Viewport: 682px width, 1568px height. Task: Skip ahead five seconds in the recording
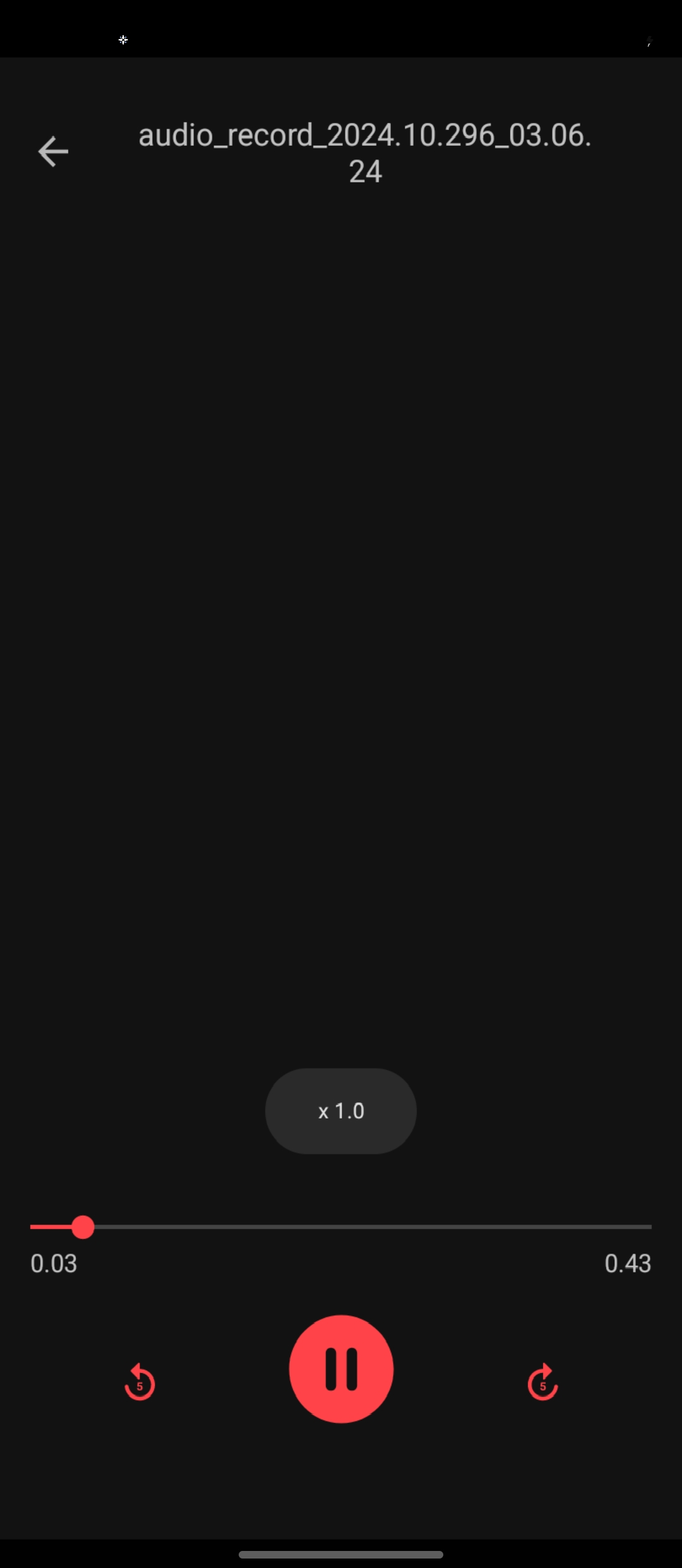coord(542,1382)
